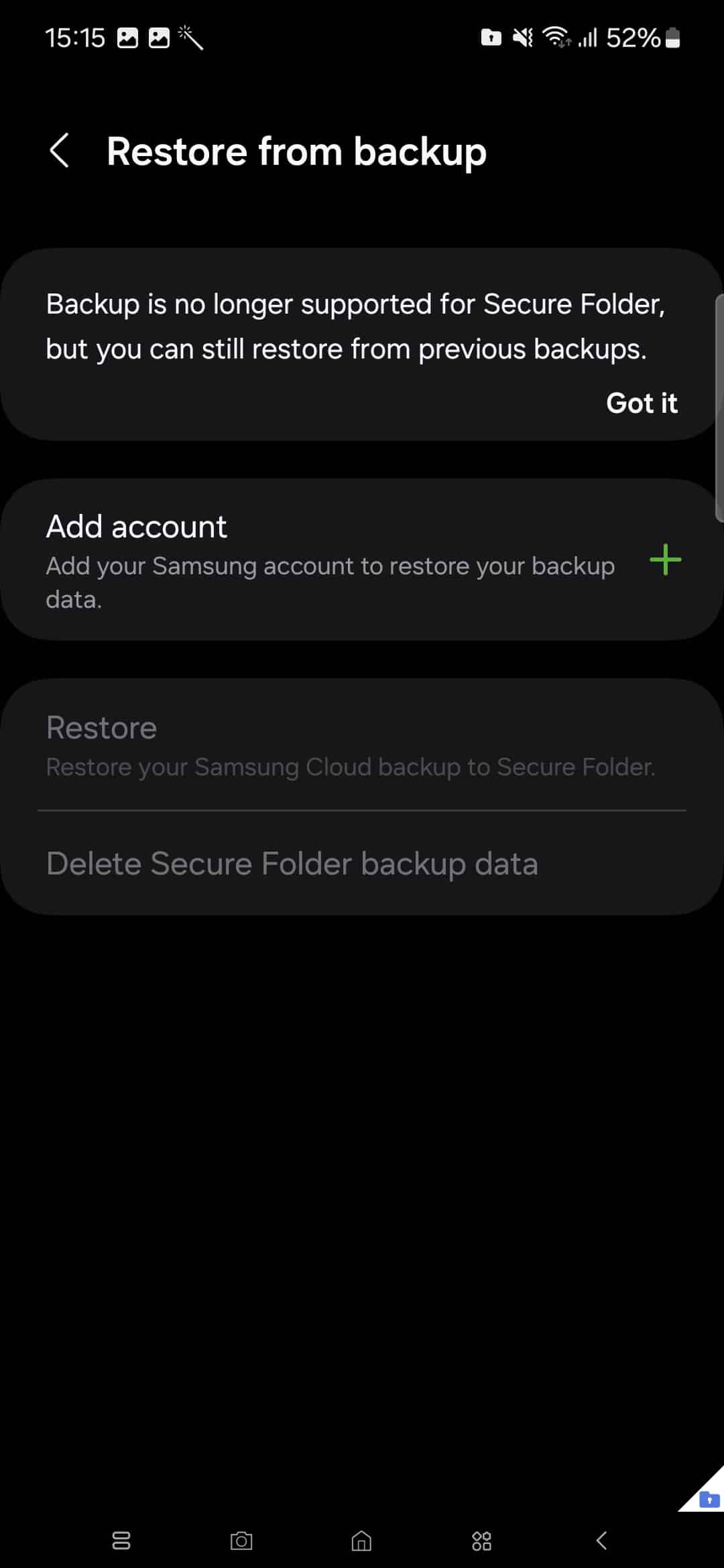Tap the navigation bar camera shortcut
Screen dimensions: 724x1568
tap(241, 1541)
